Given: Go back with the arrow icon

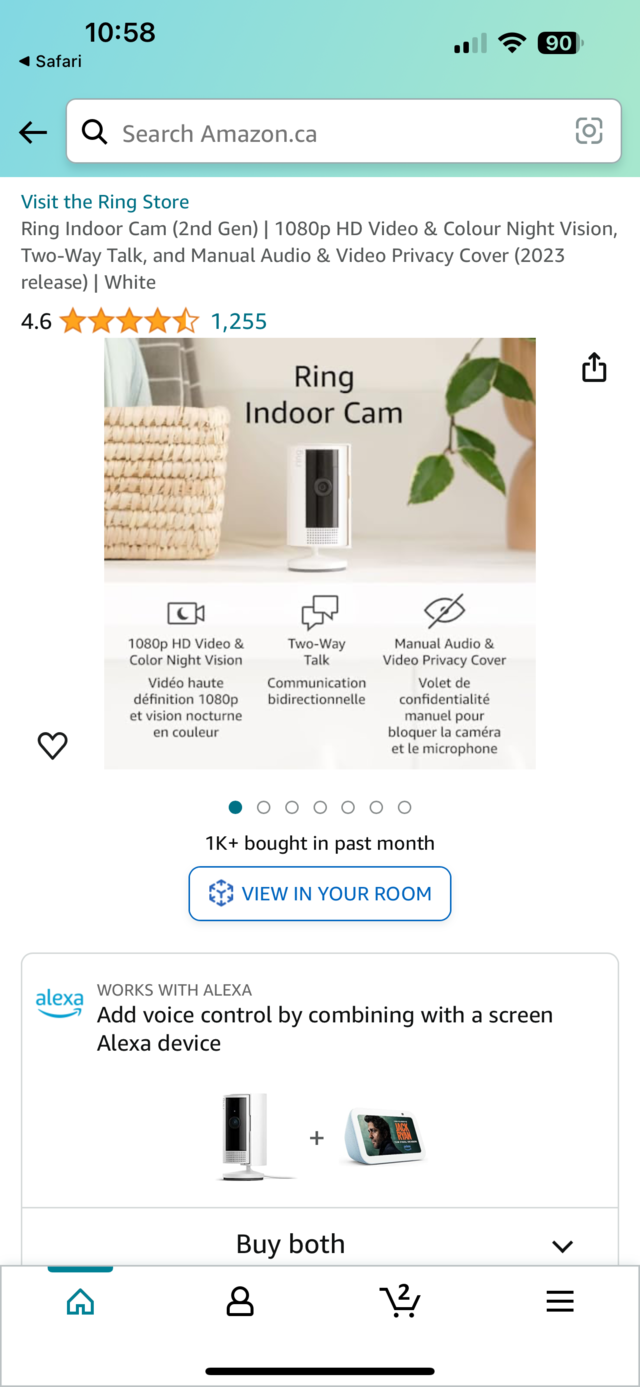Looking at the screenshot, I should coord(33,132).
